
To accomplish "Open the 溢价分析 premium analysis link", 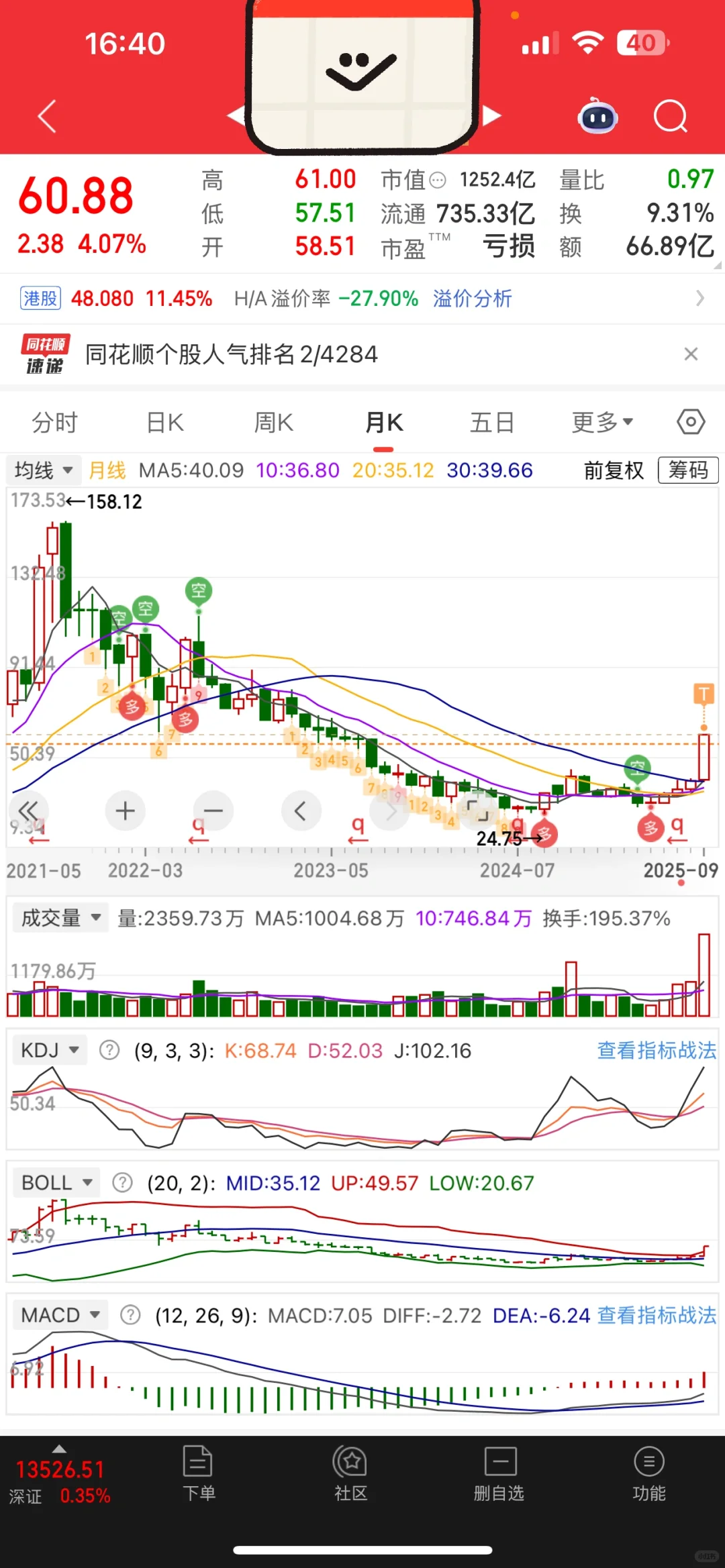I will pyautogui.click(x=472, y=299).
